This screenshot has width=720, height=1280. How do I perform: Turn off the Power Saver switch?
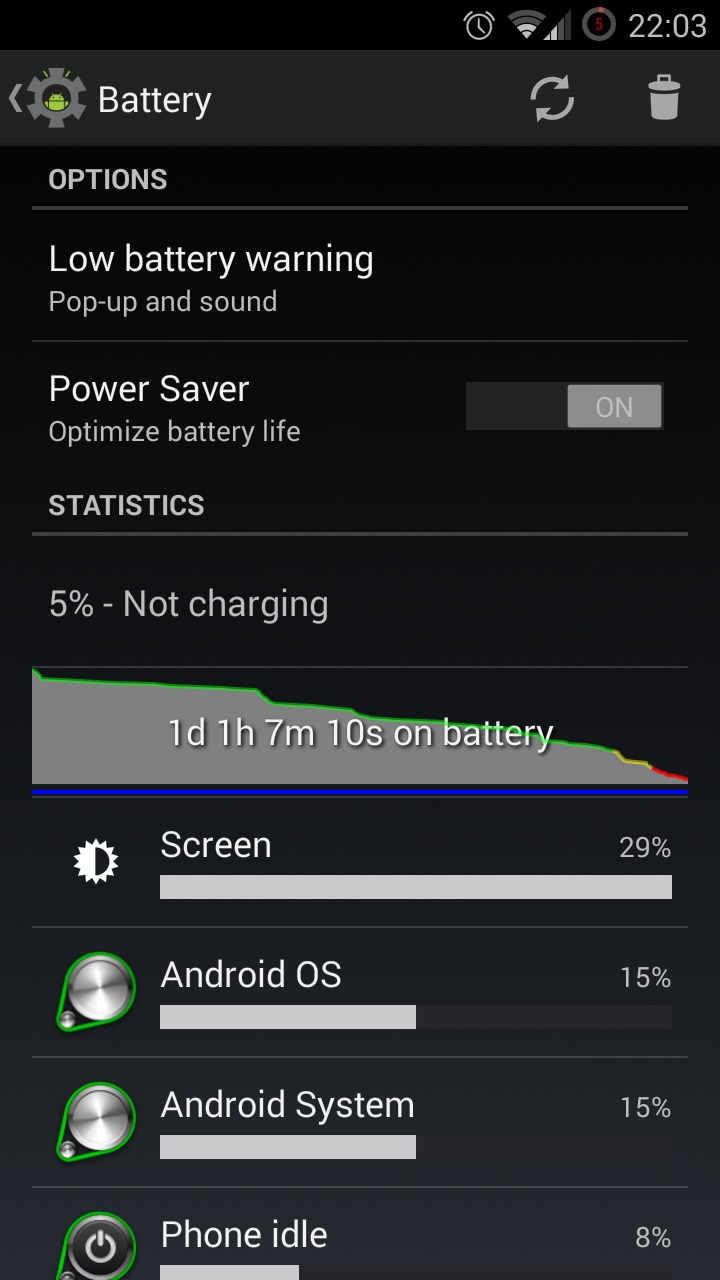pos(565,407)
